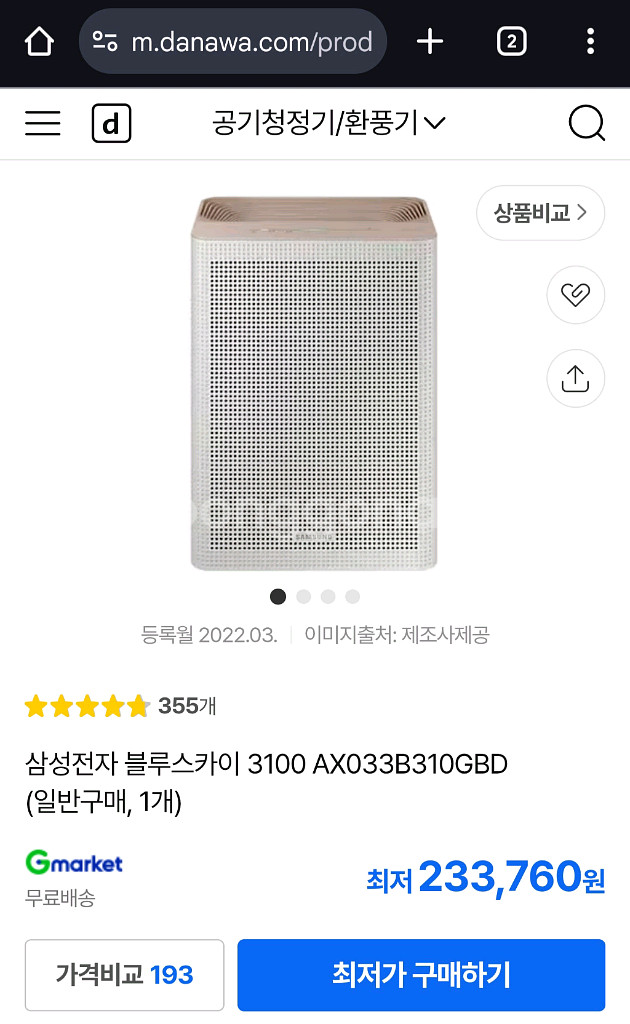The image size is (630, 1024).
Task: Open Danawa product search
Action: [586, 124]
